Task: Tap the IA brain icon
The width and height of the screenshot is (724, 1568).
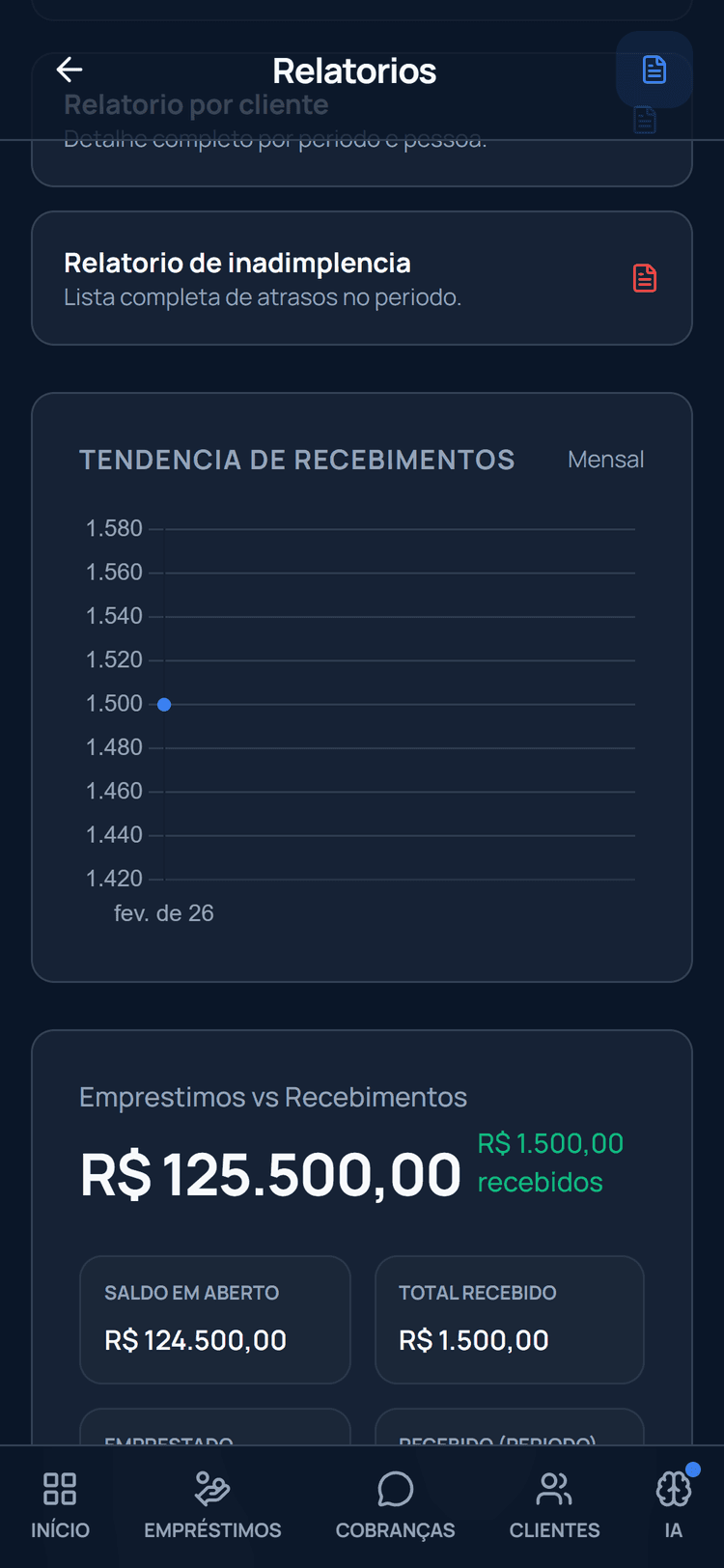Action: point(673,1490)
